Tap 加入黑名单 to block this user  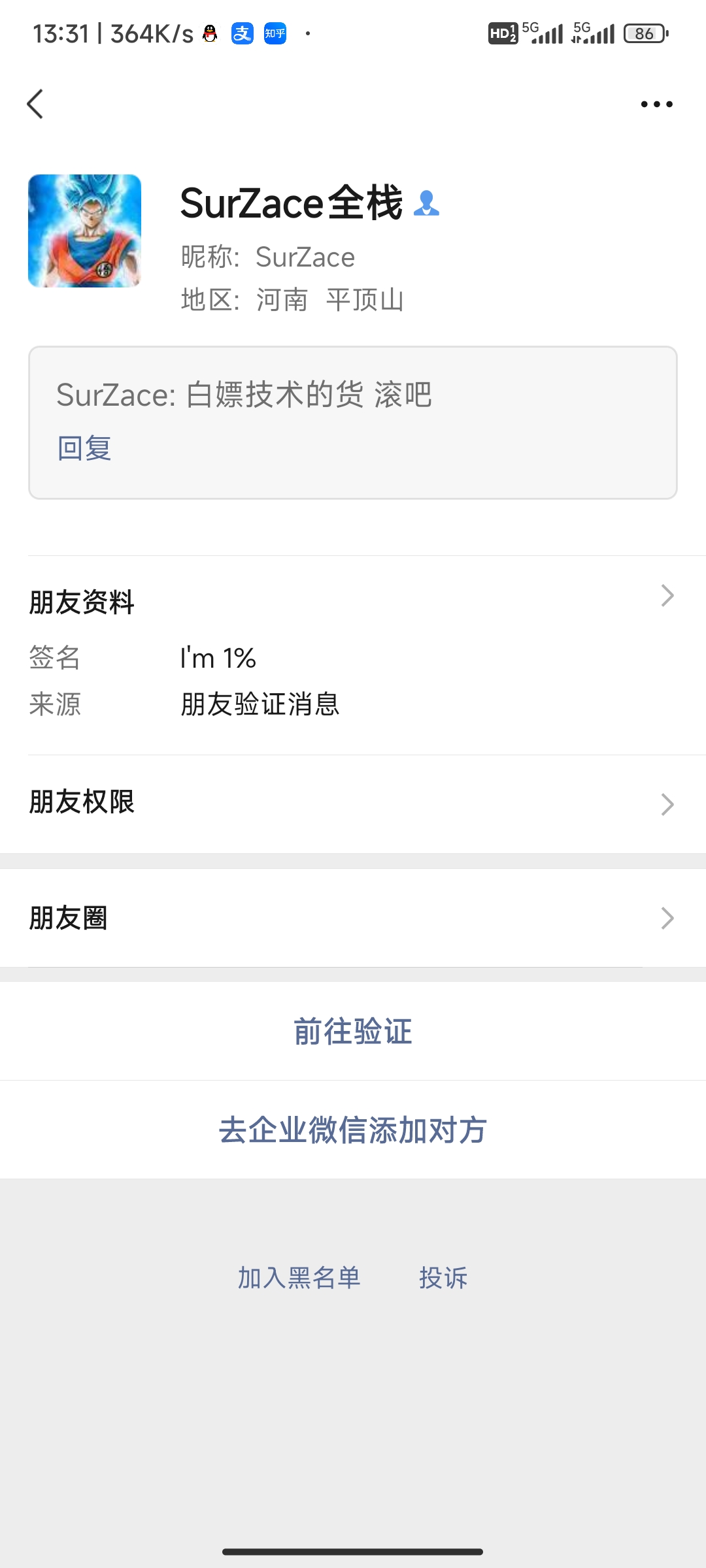(x=299, y=1277)
